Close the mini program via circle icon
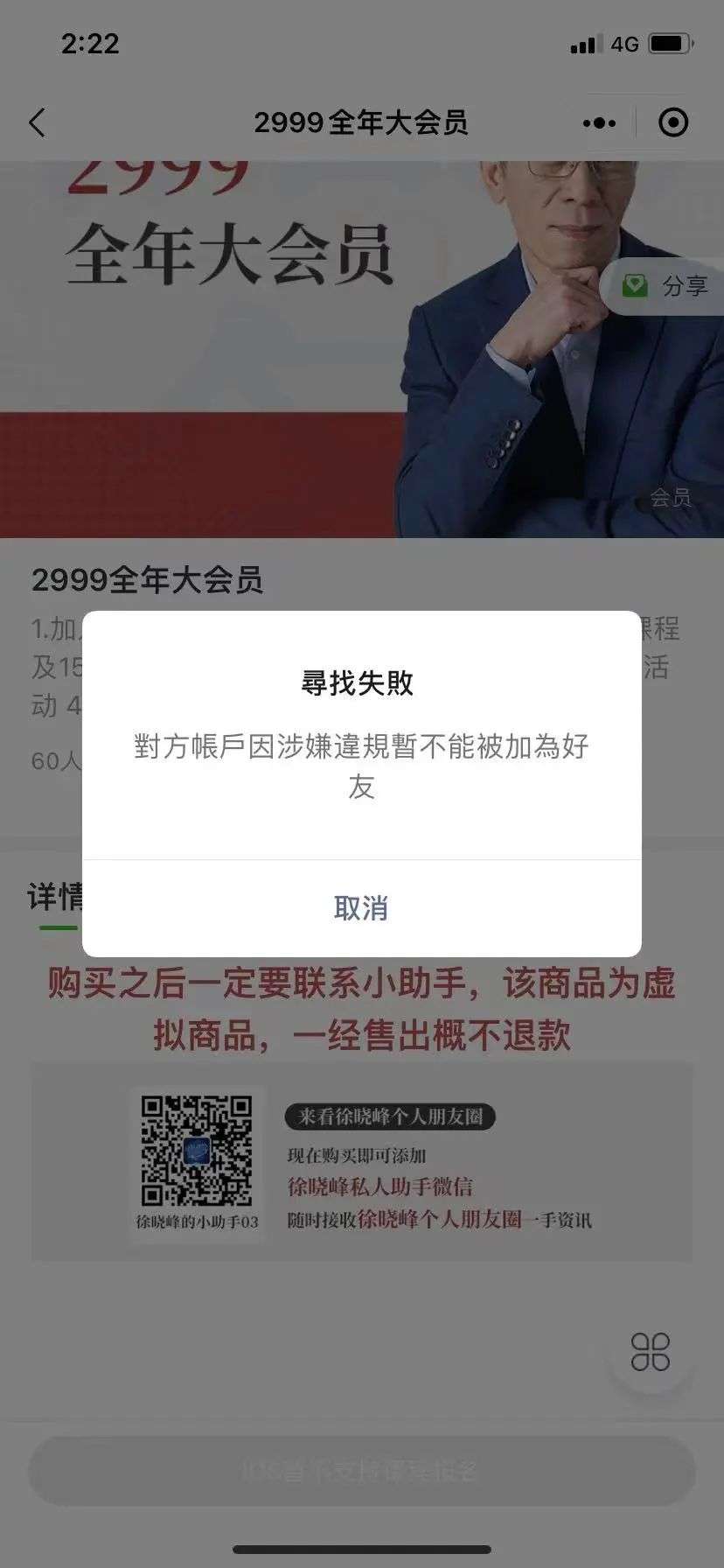Viewport: 724px width, 1568px height. tap(672, 122)
